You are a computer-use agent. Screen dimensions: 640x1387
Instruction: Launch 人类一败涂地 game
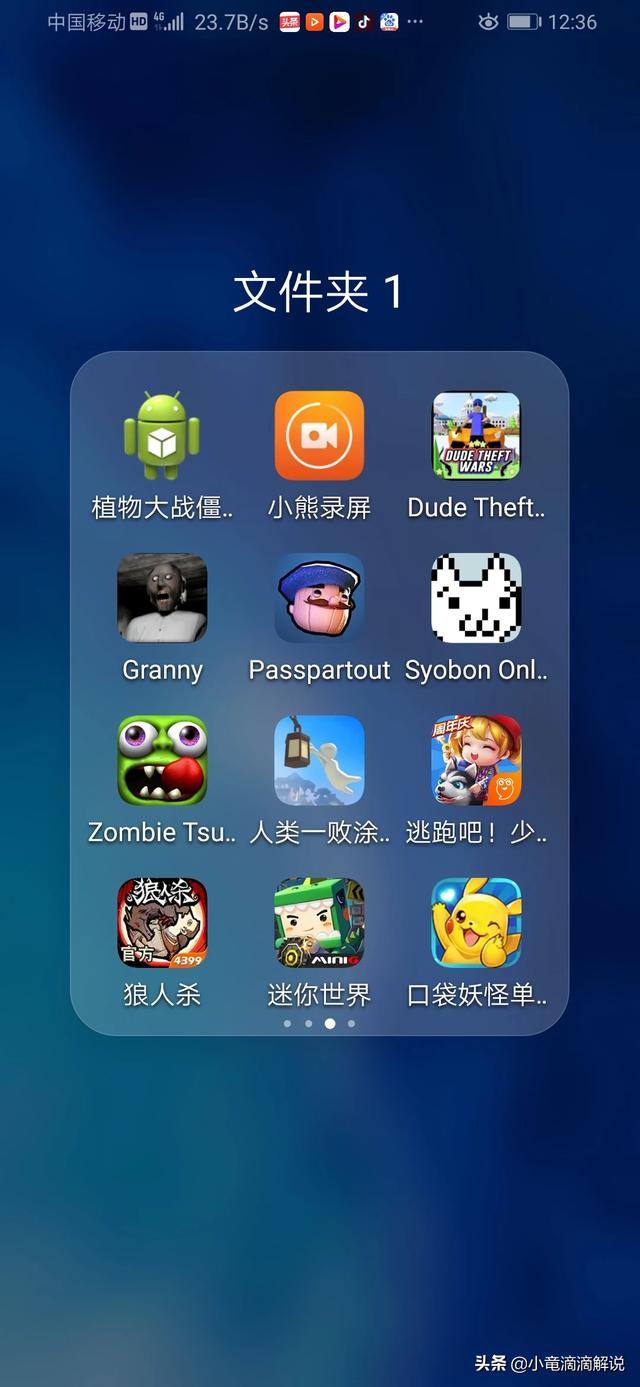319,760
